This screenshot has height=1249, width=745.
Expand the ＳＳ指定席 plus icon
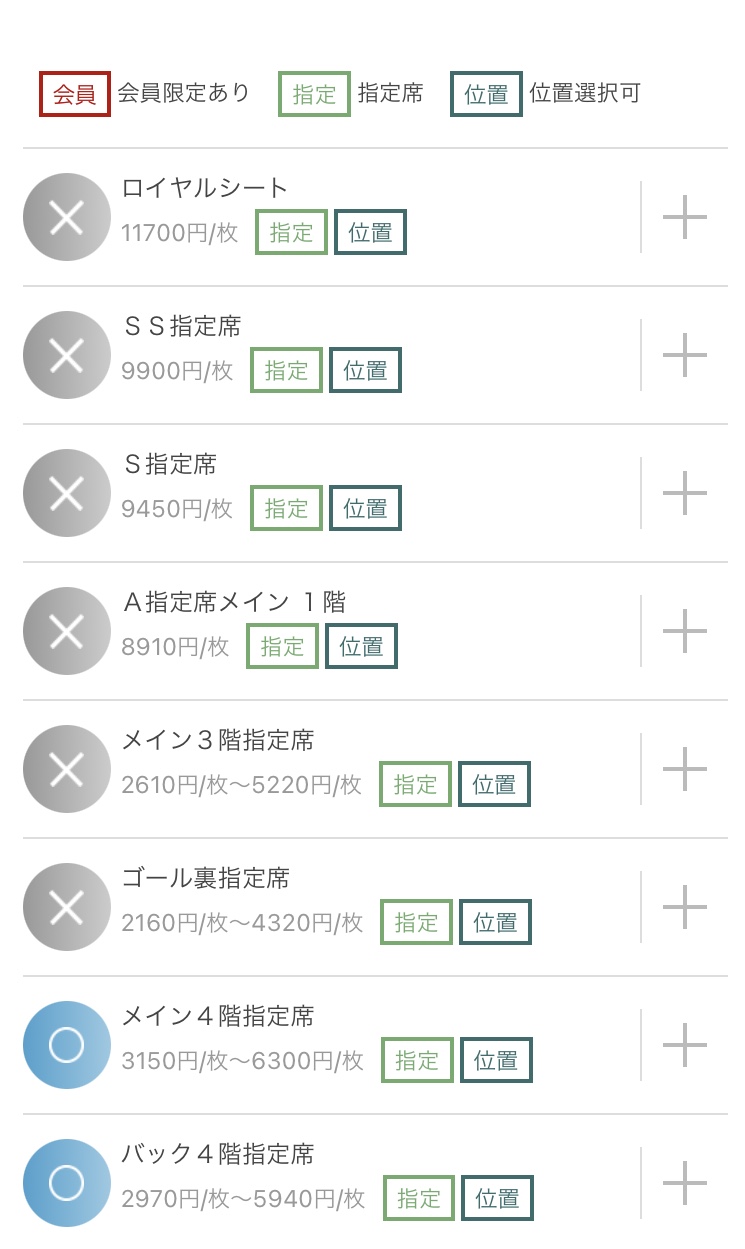[x=685, y=355]
